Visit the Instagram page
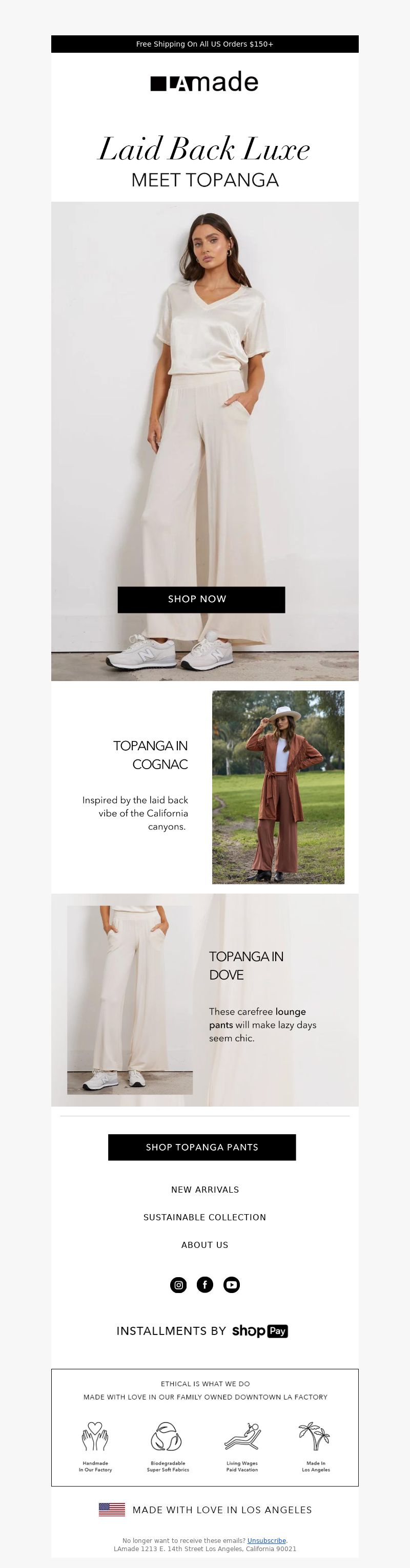The image size is (410, 1568). coord(178,1284)
